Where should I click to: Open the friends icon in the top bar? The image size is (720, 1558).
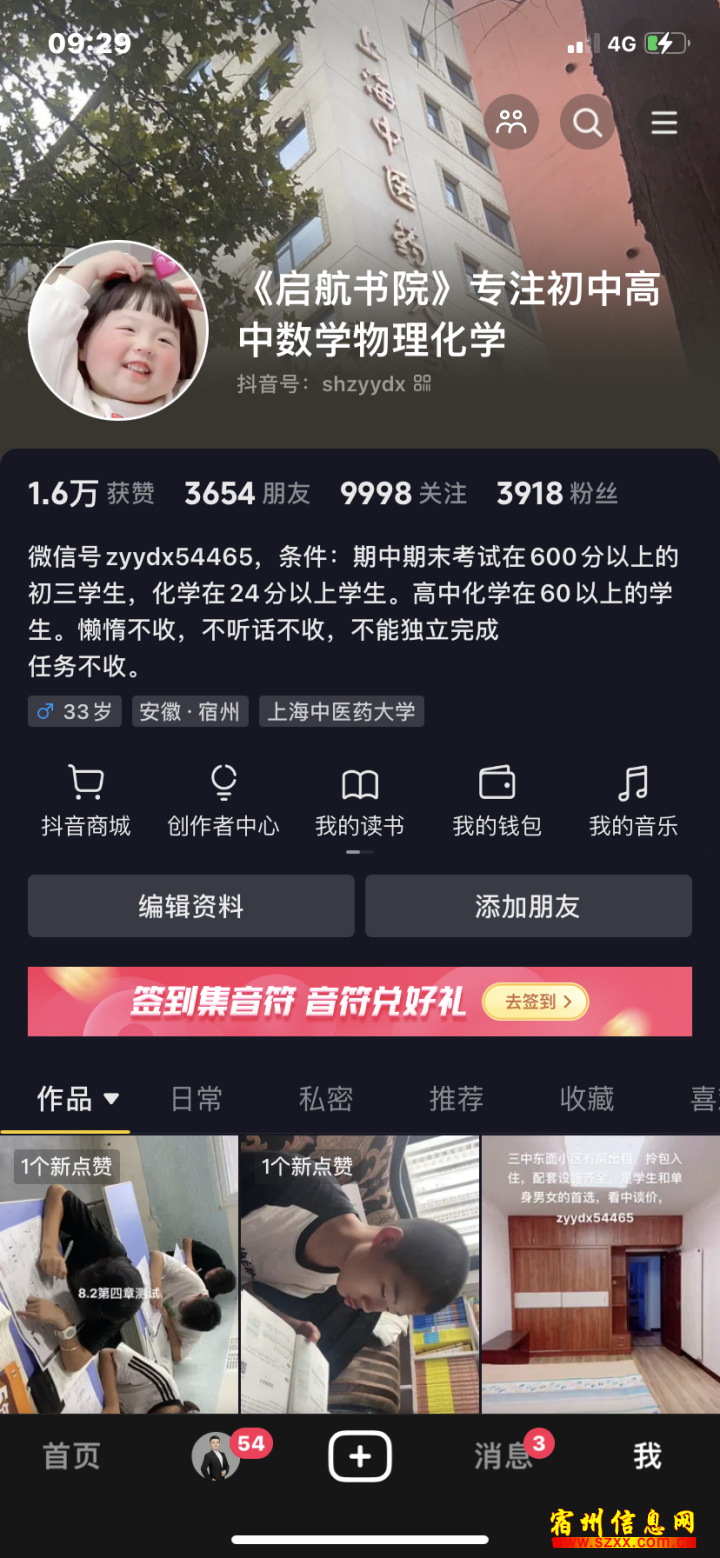click(511, 123)
